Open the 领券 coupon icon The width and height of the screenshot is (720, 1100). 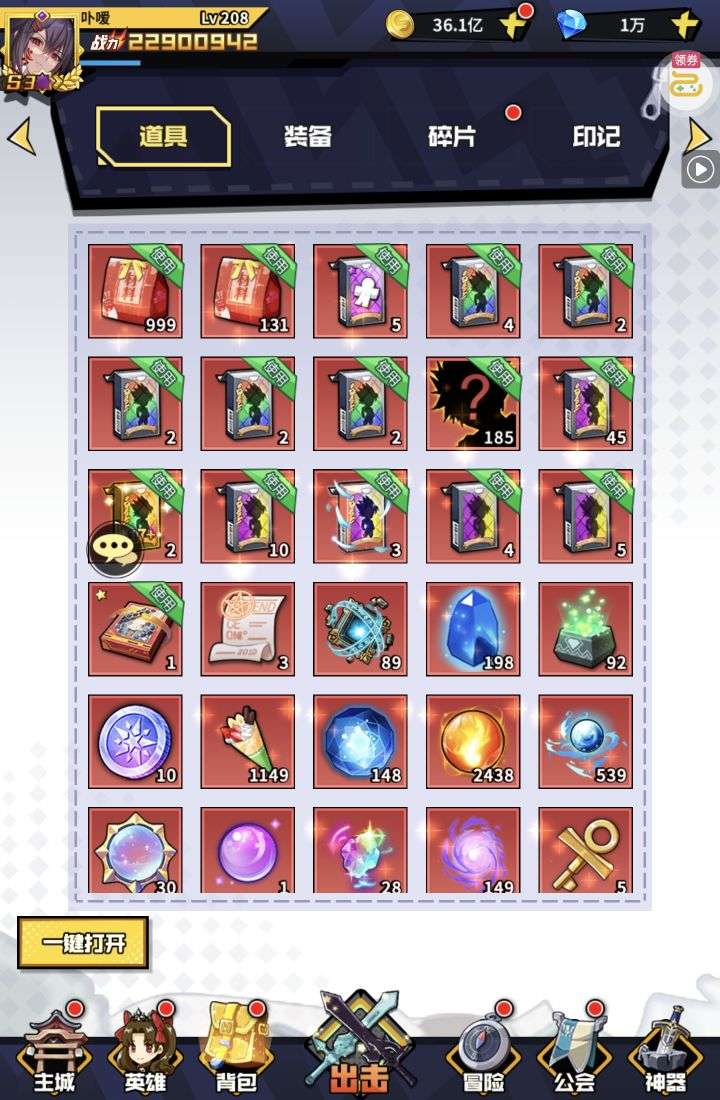(x=686, y=80)
